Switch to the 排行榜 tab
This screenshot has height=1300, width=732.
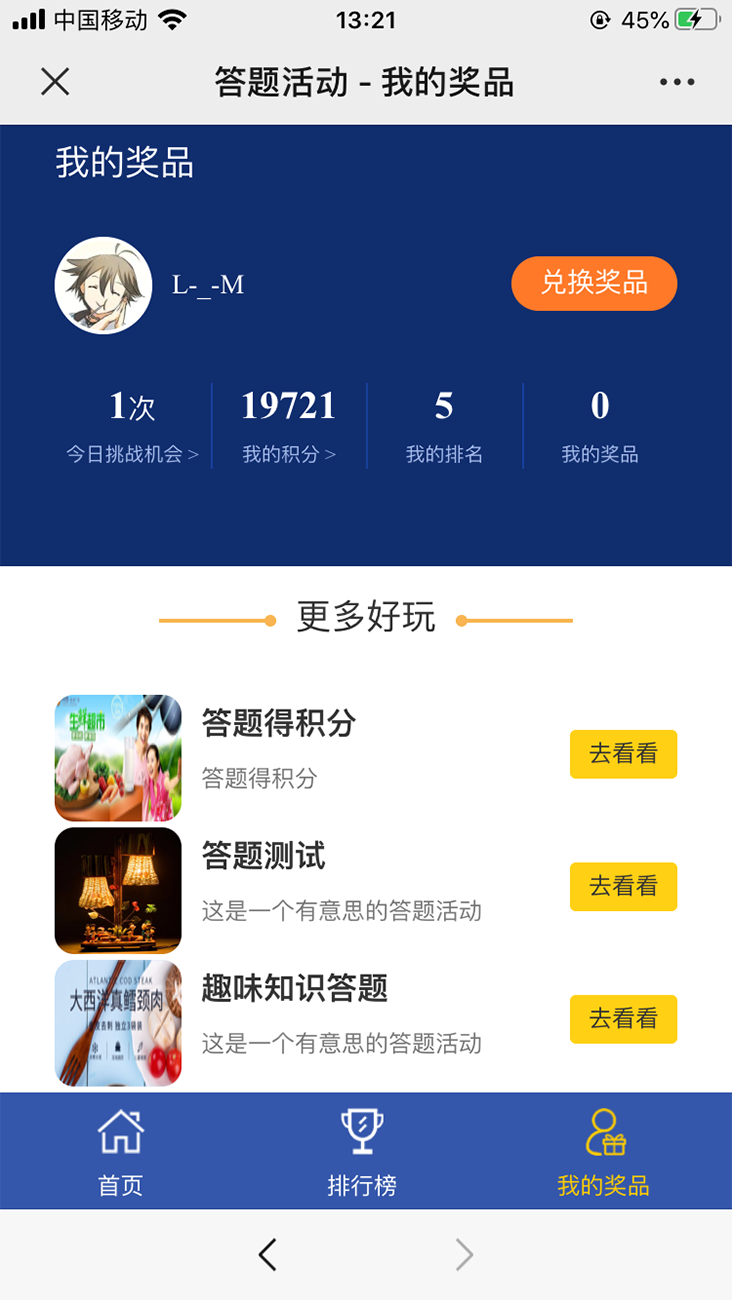(362, 1152)
